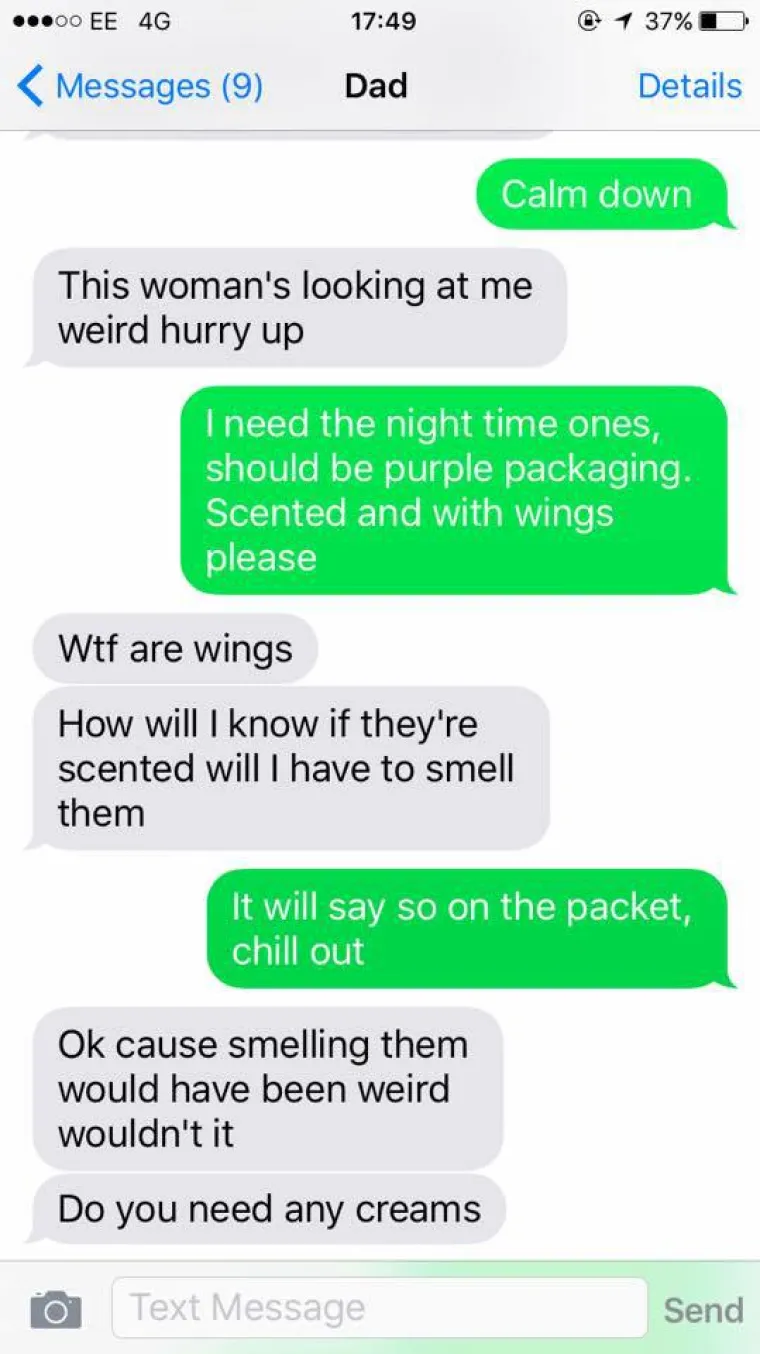Focus the Text Message input field
This screenshot has width=760, height=1354.
coord(378,1308)
